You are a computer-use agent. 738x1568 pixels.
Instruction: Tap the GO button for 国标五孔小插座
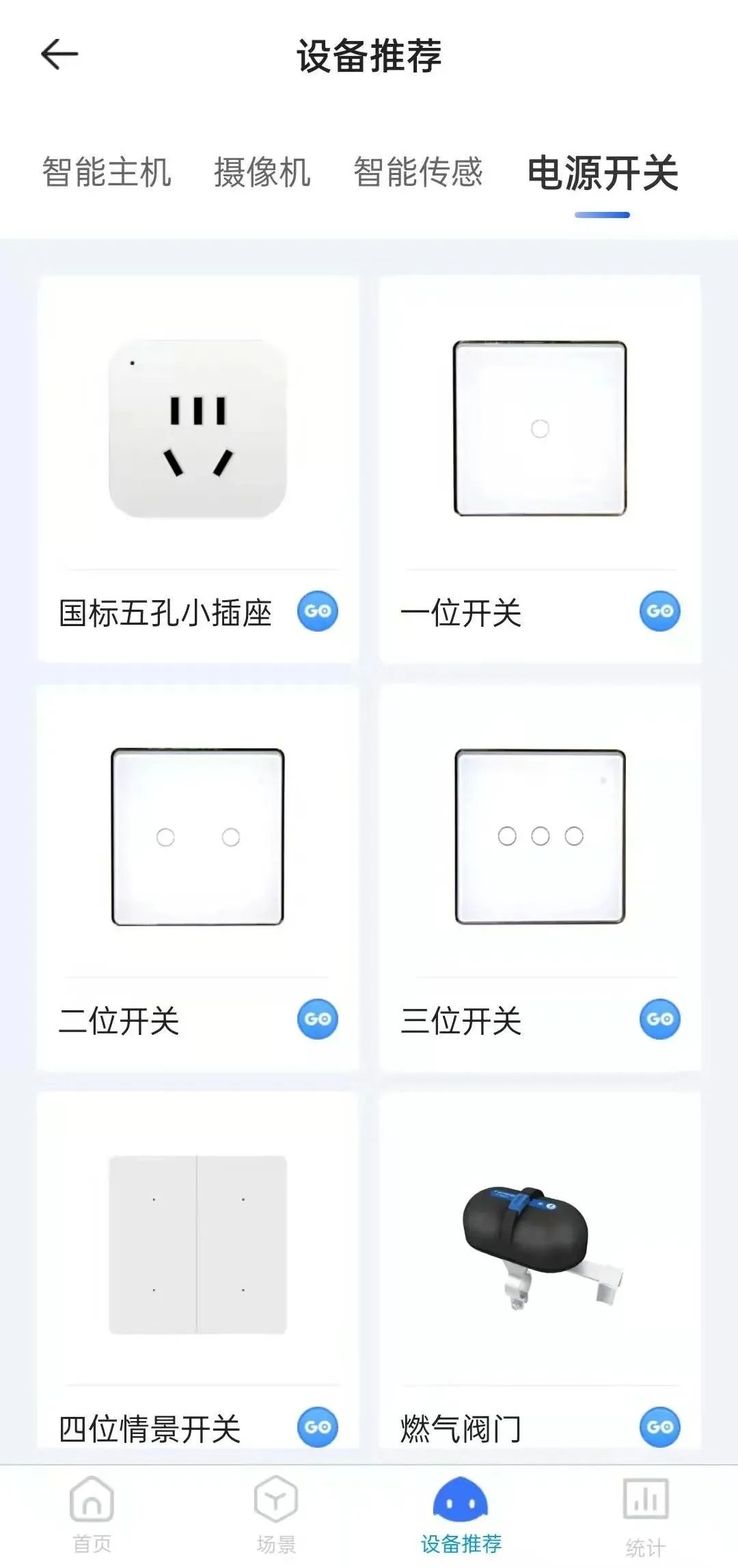click(x=318, y=611)
